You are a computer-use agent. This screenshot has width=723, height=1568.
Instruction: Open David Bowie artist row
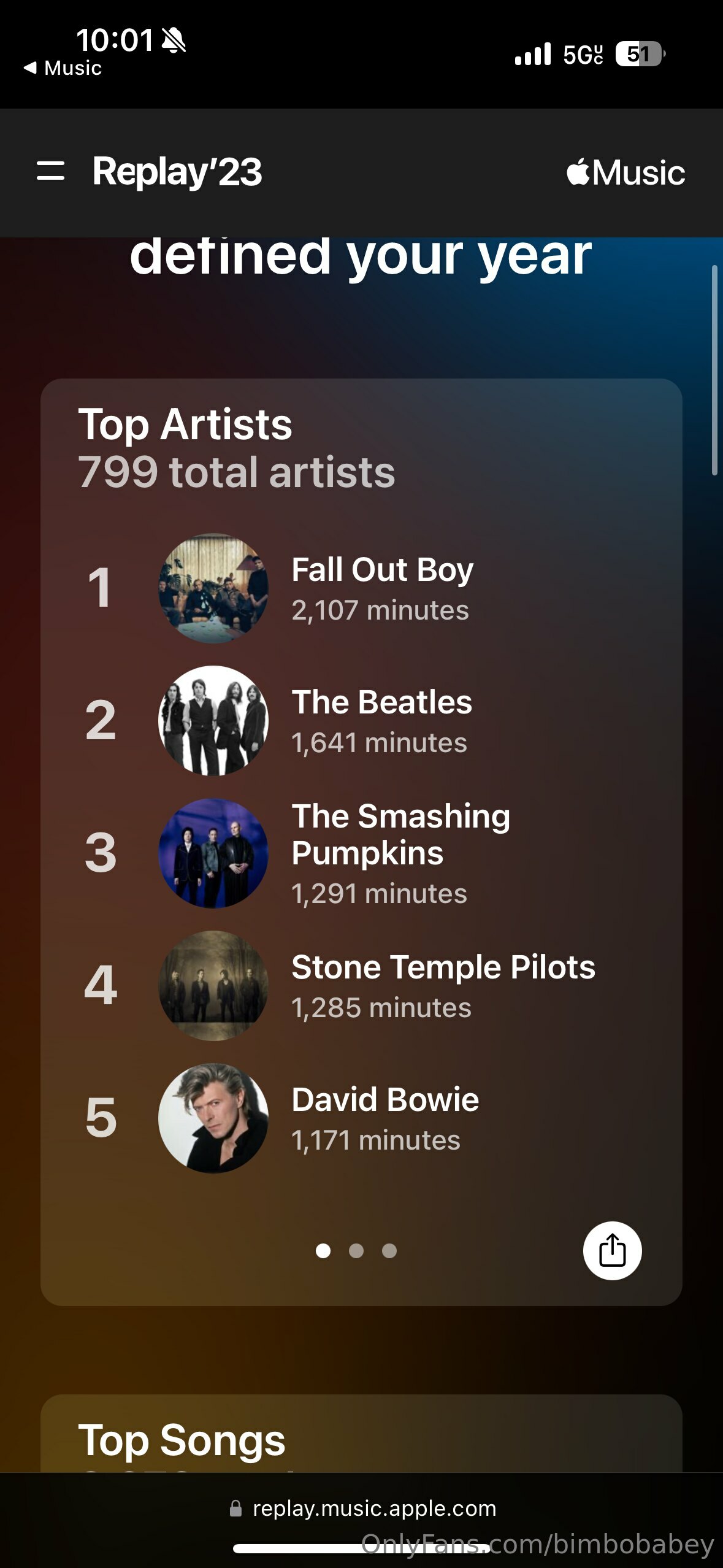coord(362,1118)
